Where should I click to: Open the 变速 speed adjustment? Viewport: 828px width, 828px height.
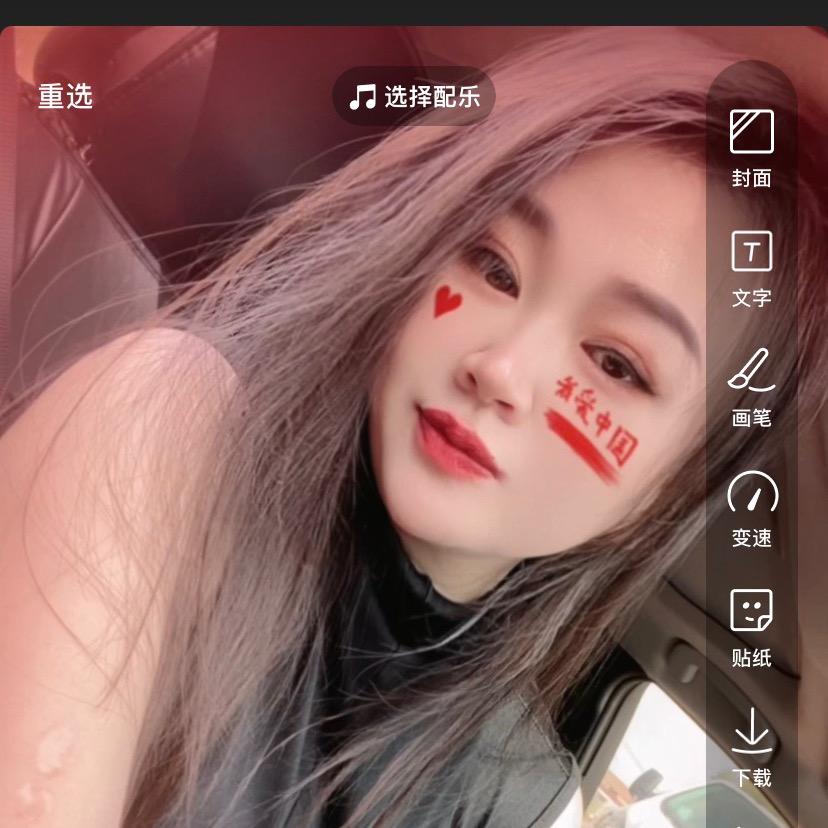tap(751, 508)
